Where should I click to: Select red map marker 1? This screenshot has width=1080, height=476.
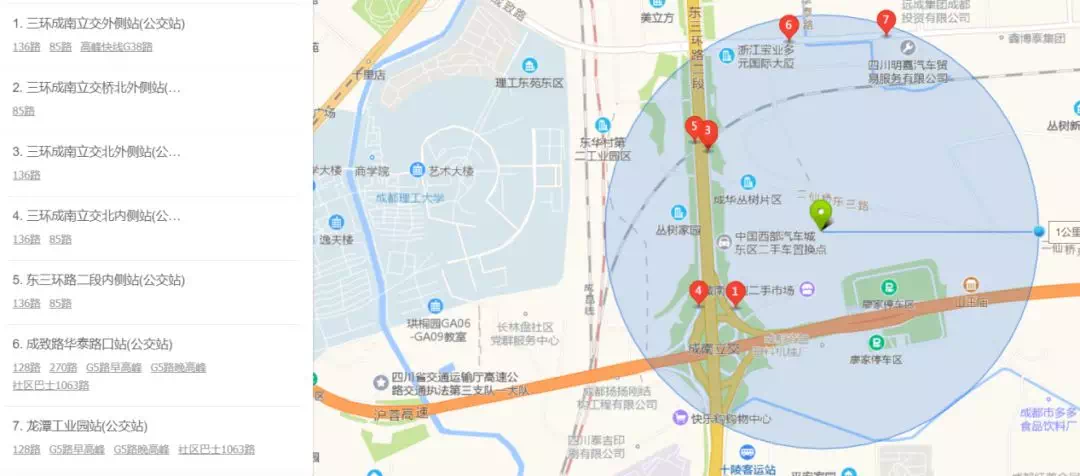click(735, 293)
